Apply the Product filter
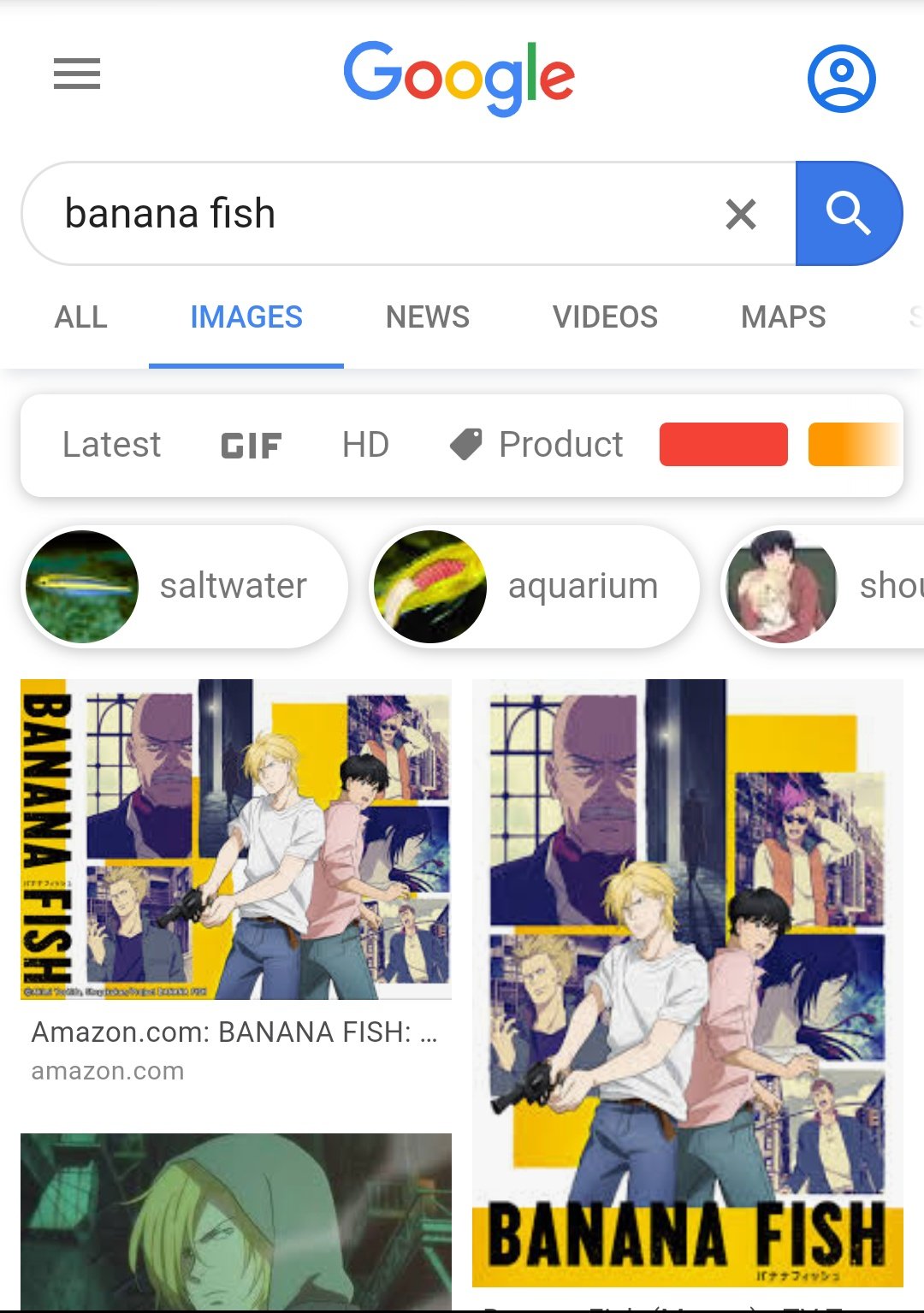Screen dimensions: 924x1313 (x=537, y=445)
